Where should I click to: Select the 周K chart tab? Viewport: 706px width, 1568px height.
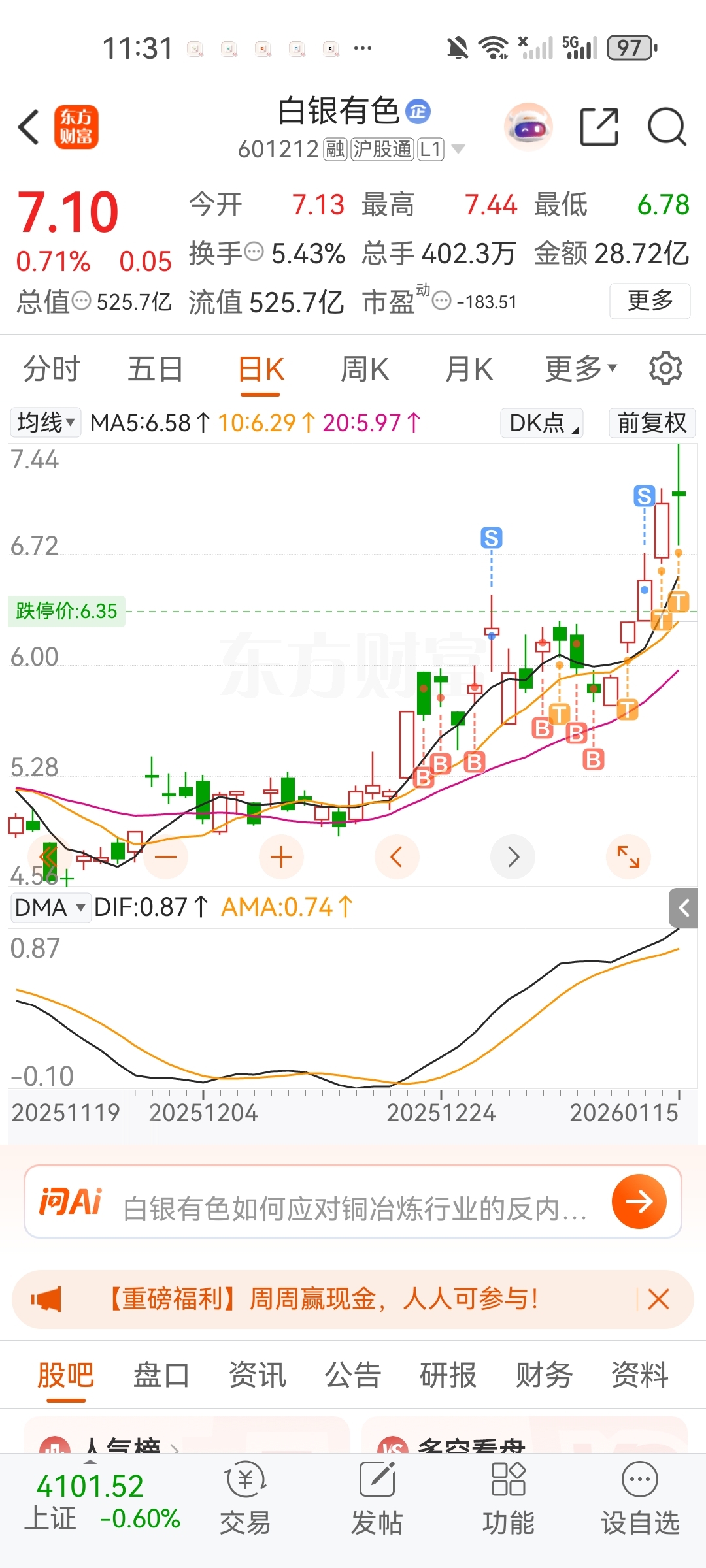point(365,369)
